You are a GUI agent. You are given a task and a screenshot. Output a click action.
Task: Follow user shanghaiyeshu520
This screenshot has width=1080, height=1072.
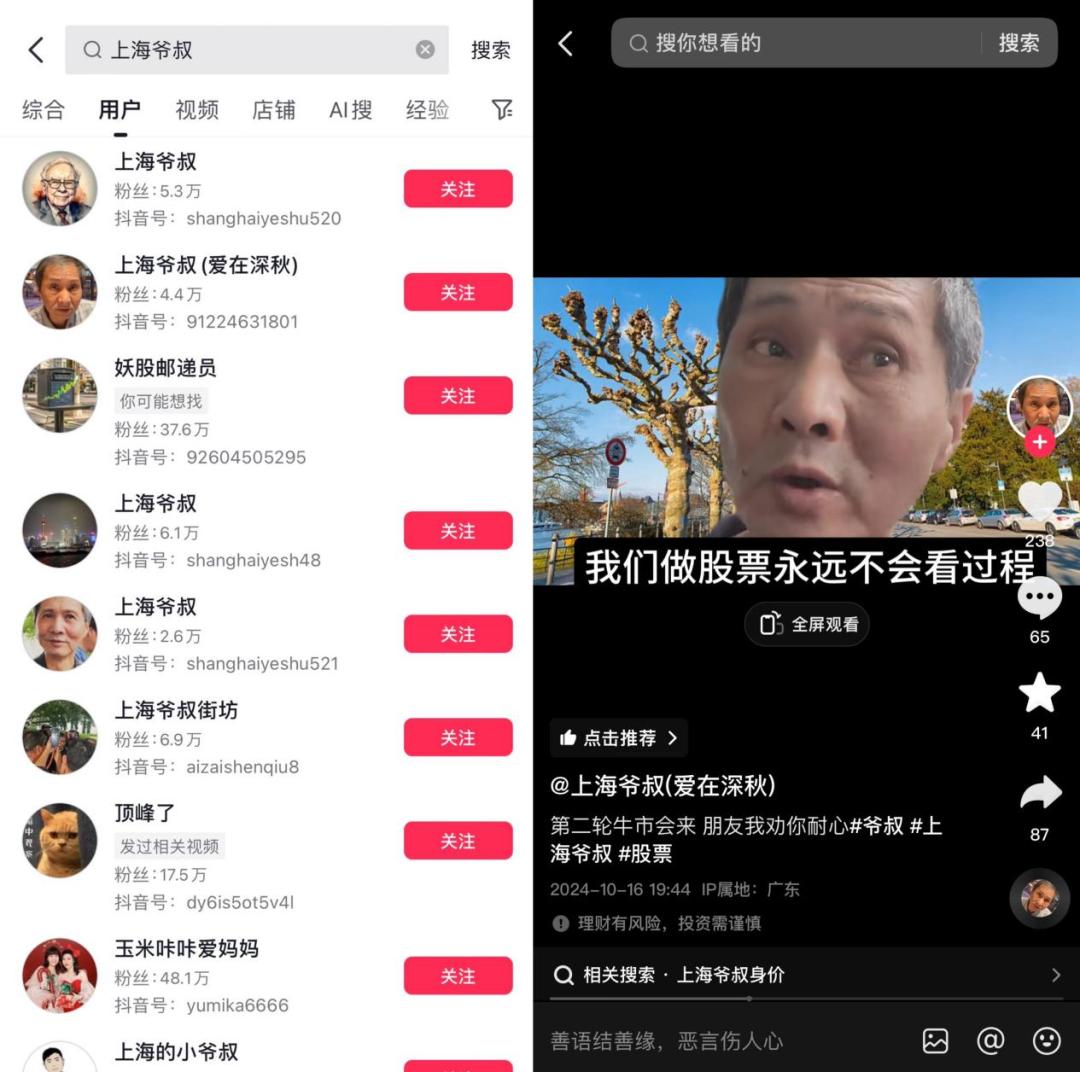tap(458, 189)
